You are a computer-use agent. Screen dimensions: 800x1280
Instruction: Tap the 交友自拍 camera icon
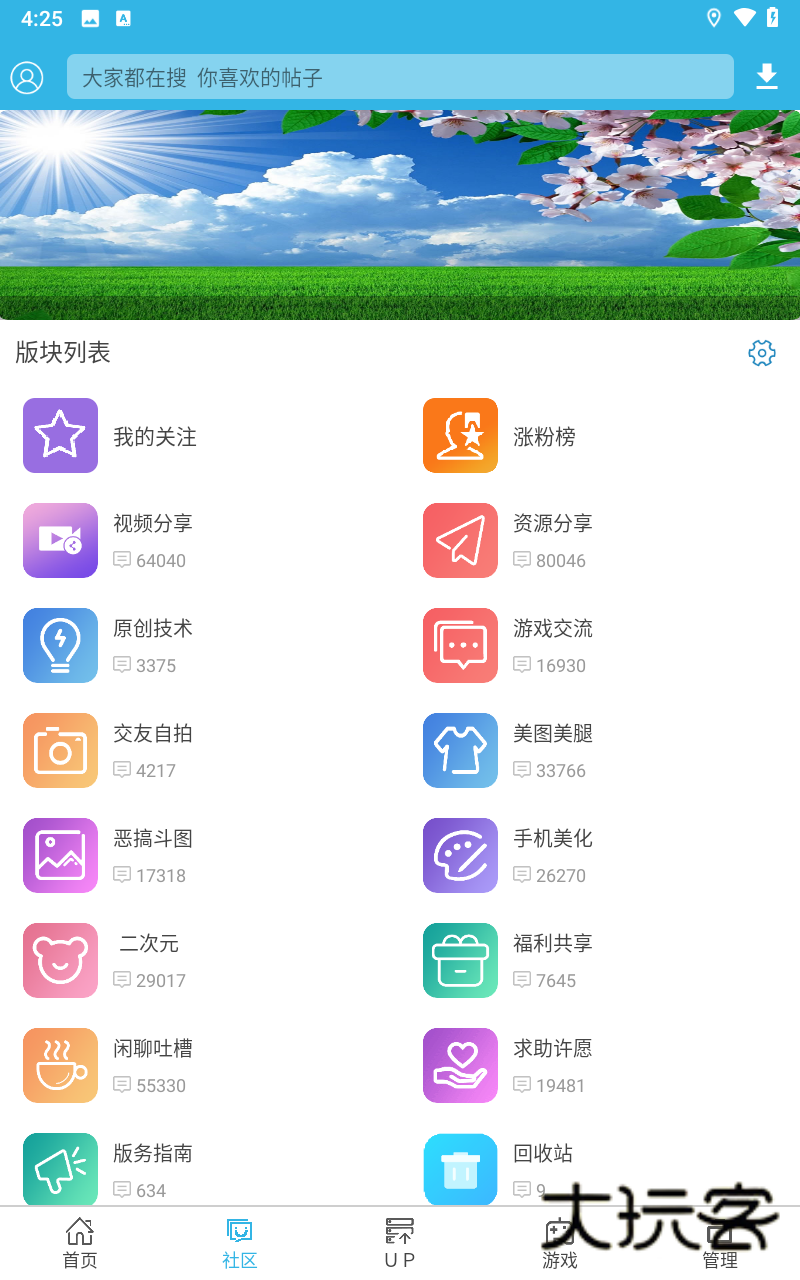[60, 750]
